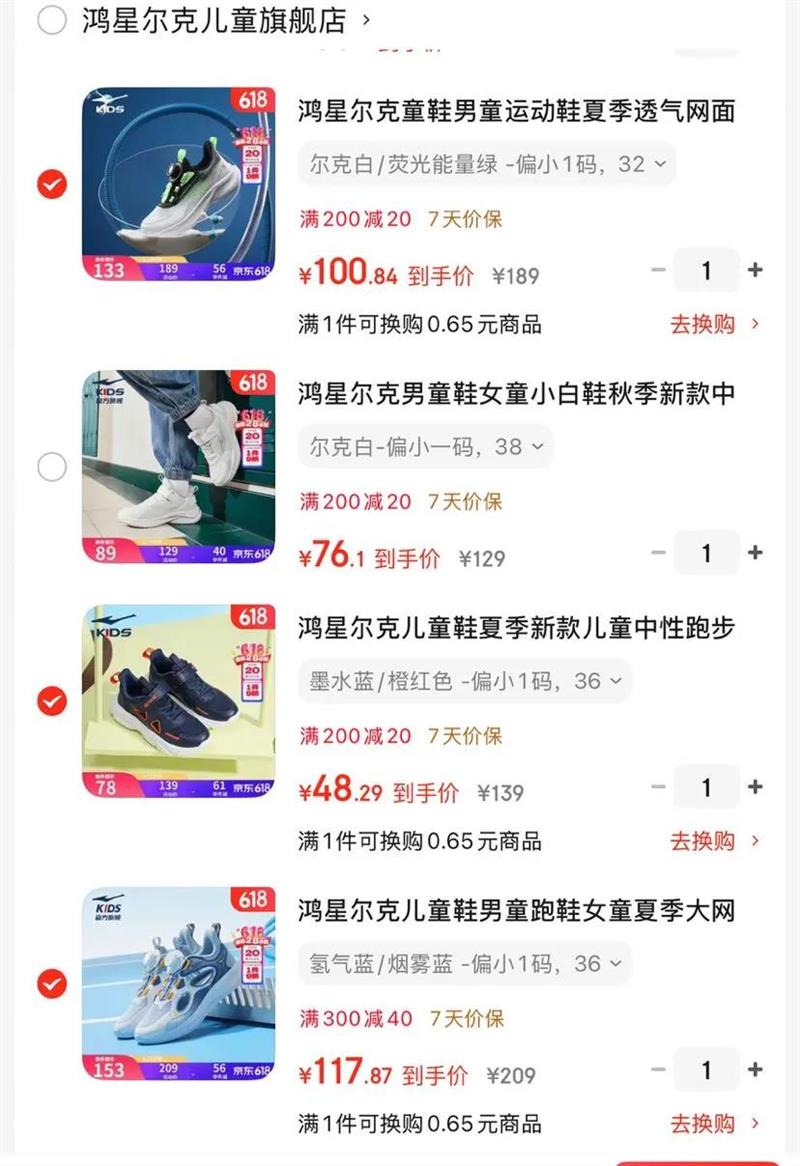Increase quantity of the ¥100.84 shoe
The image size is (800, 1166).
[755, 270]
